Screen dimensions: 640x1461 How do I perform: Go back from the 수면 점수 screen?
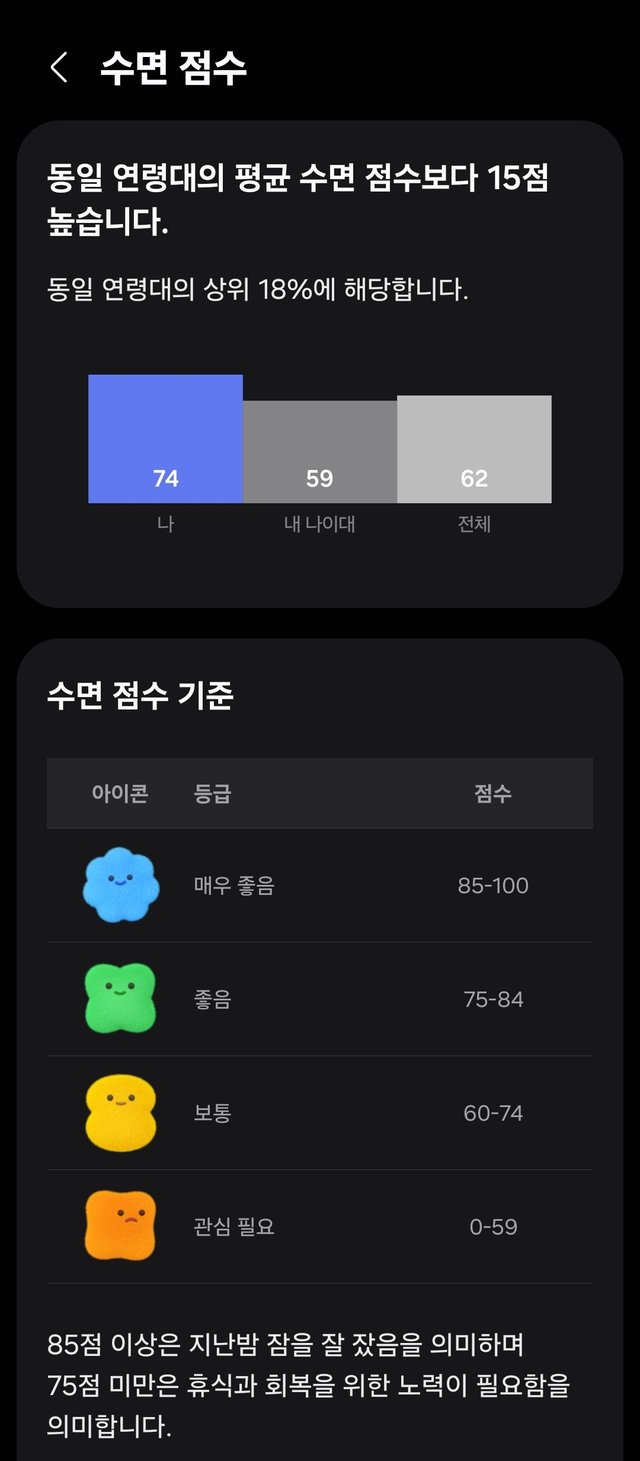(58, 68)
